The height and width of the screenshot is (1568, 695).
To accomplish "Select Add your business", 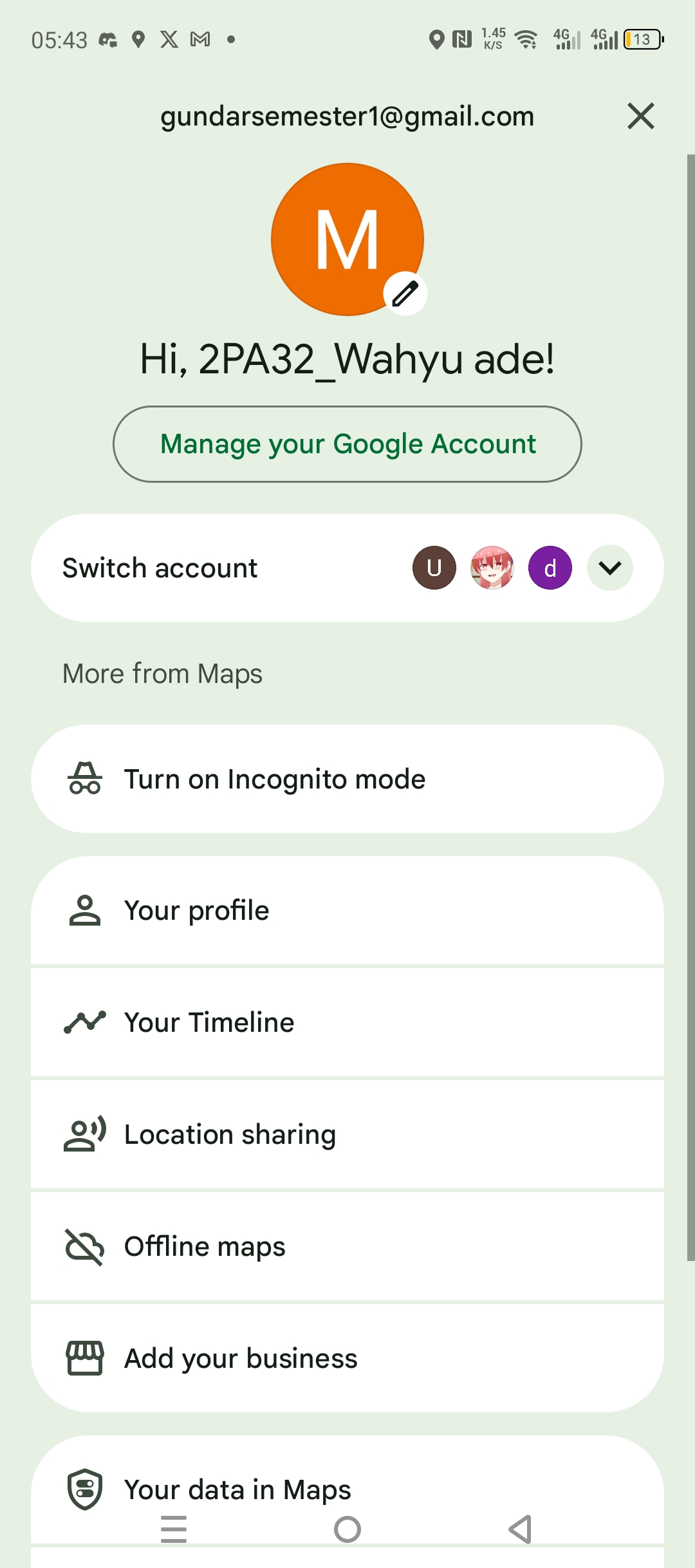I will click(x=347, y=1358).
